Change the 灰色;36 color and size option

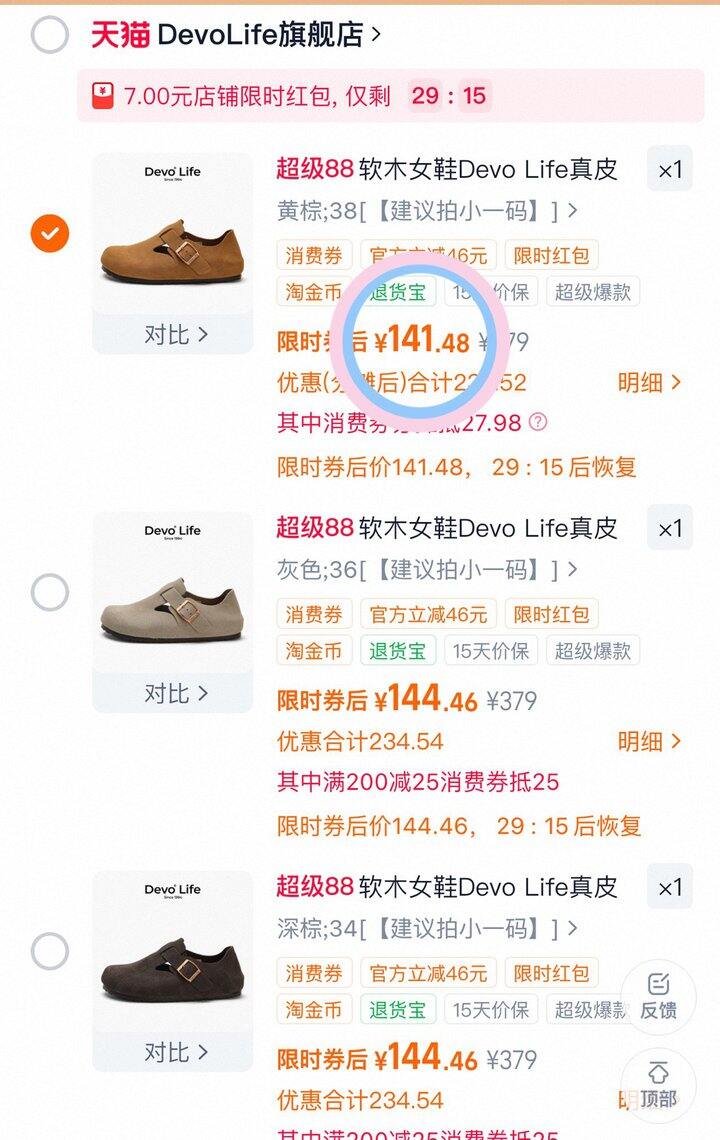426,570
